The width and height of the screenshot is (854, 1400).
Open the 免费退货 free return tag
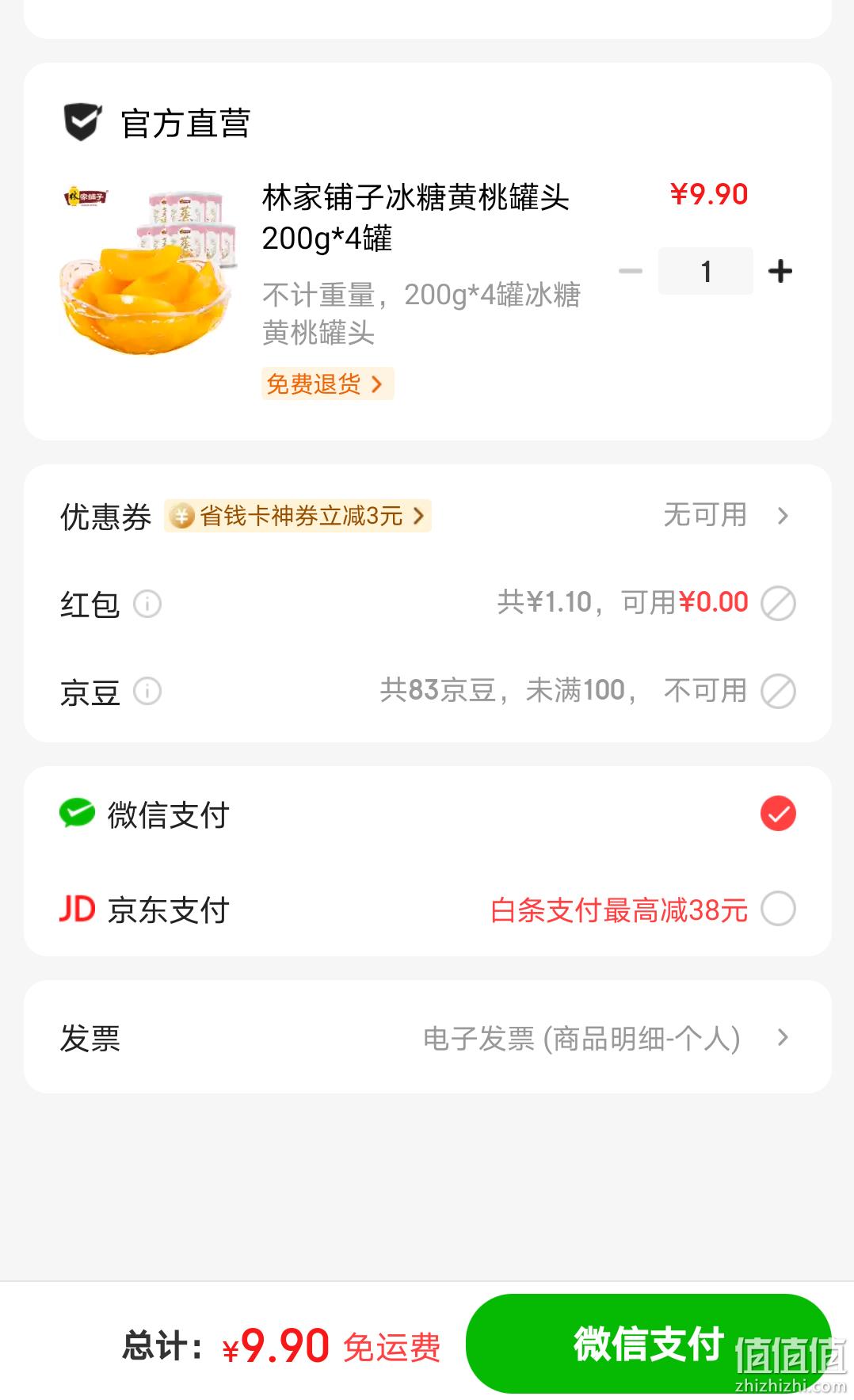327,383
